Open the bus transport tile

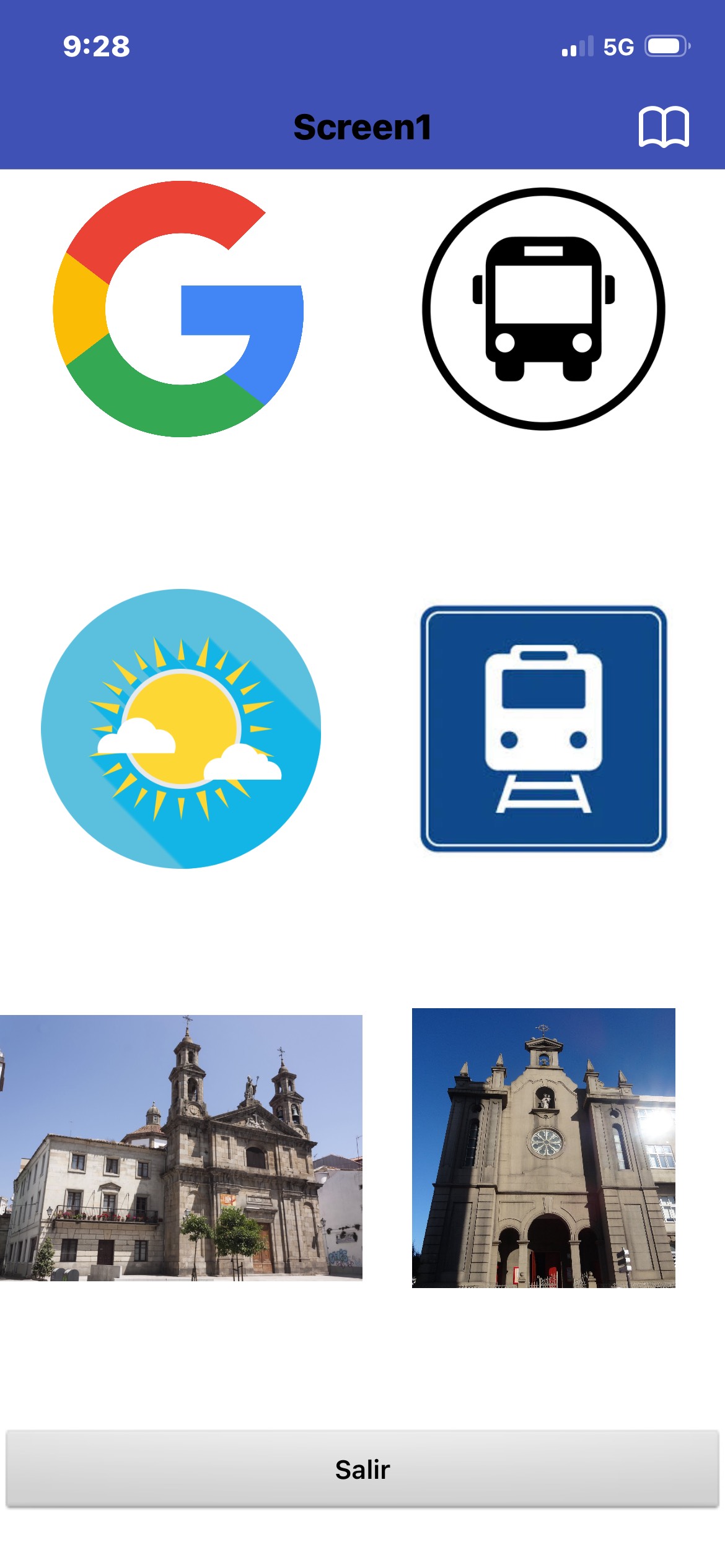pyautogui.click(x=543, y=309)
